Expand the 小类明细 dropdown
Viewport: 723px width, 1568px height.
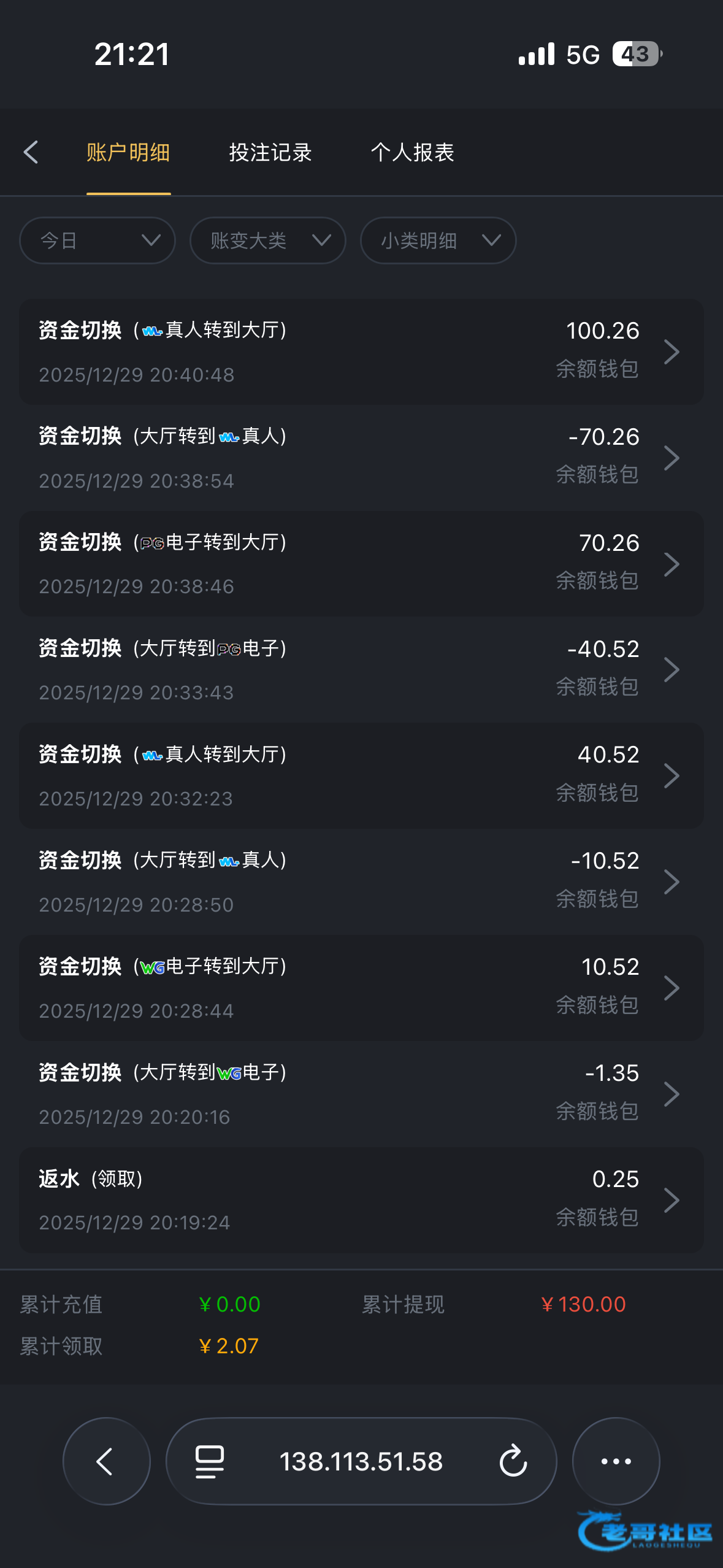tap(438, 240)
